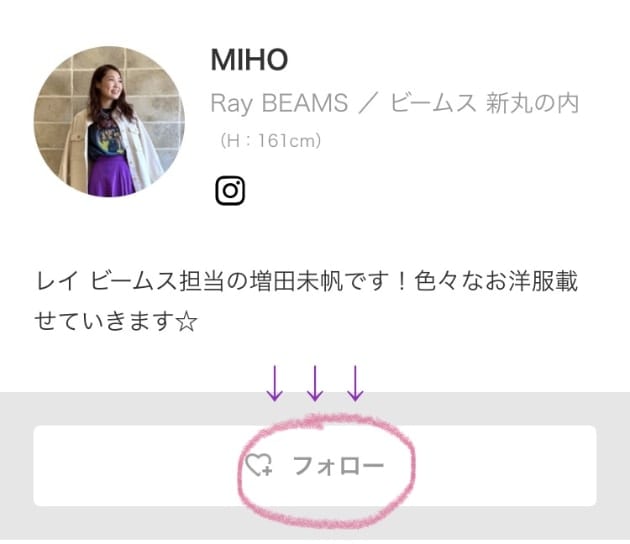The height and width of the screenshot is (544, 630).
Task: Open MIHO's profile photo
Action: point(109,120)
